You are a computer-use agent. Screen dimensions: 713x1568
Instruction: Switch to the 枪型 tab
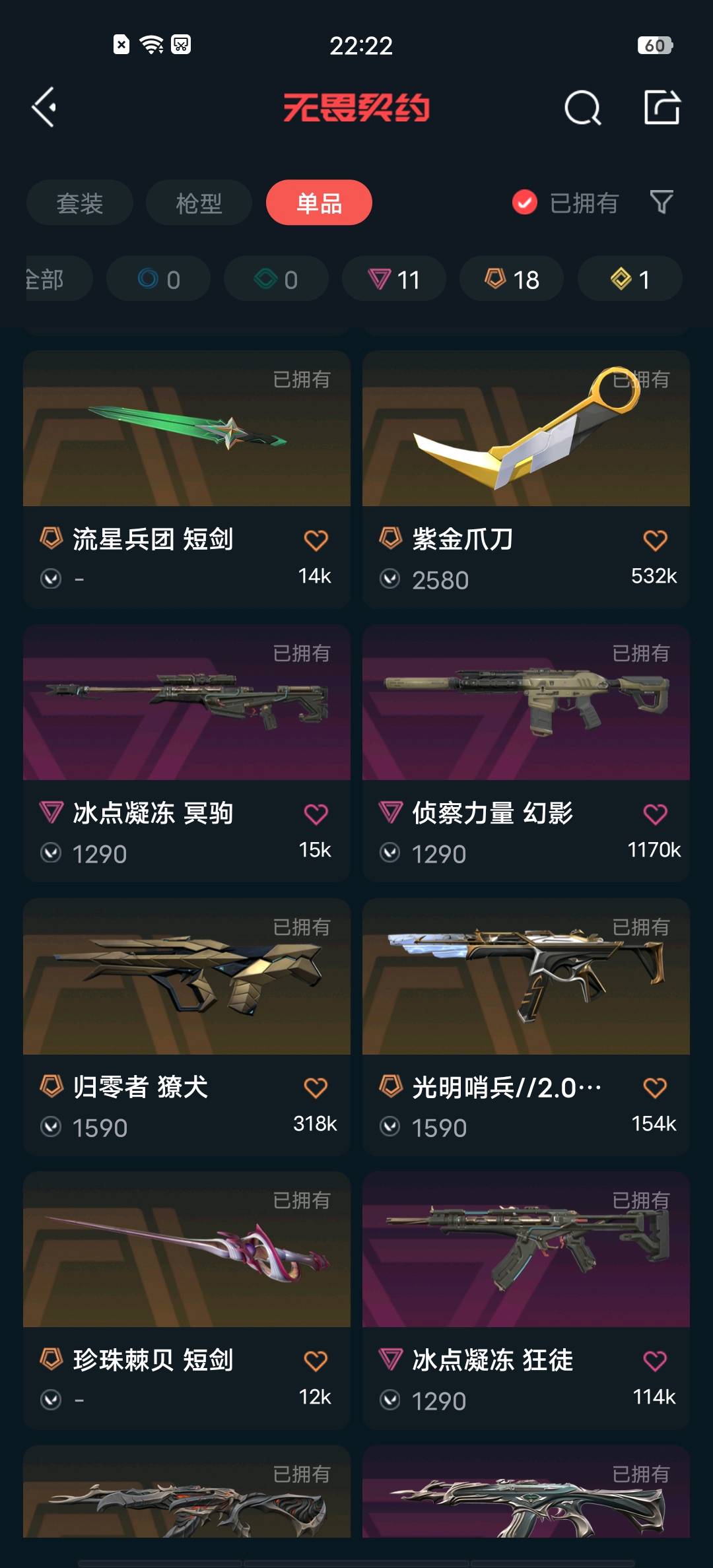coord(199,203)
